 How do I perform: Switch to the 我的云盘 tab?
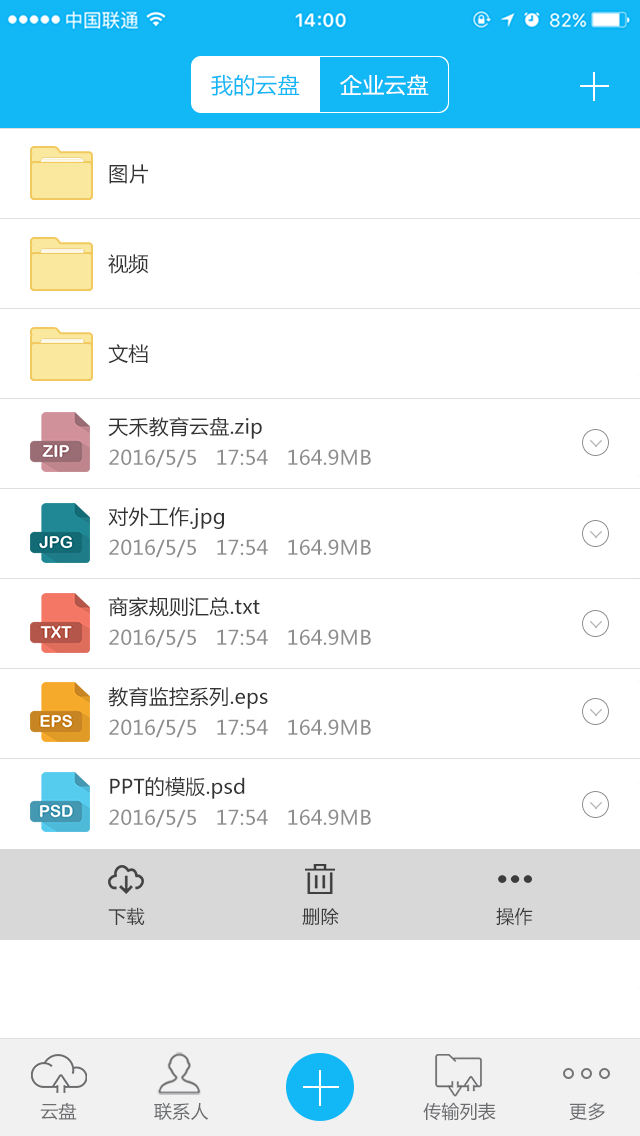pyautogui.click(x=255, y=85)
